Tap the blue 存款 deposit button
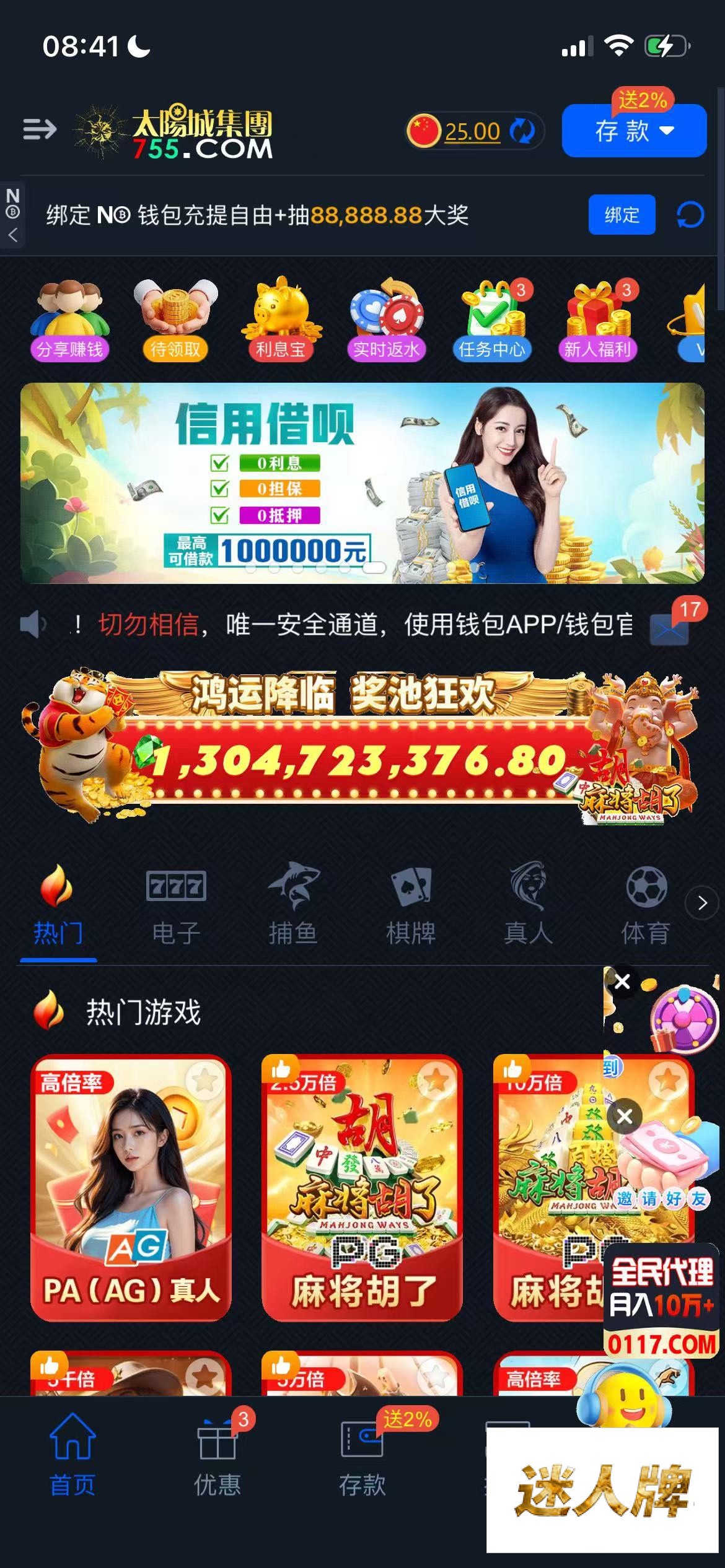 (633, 131)
